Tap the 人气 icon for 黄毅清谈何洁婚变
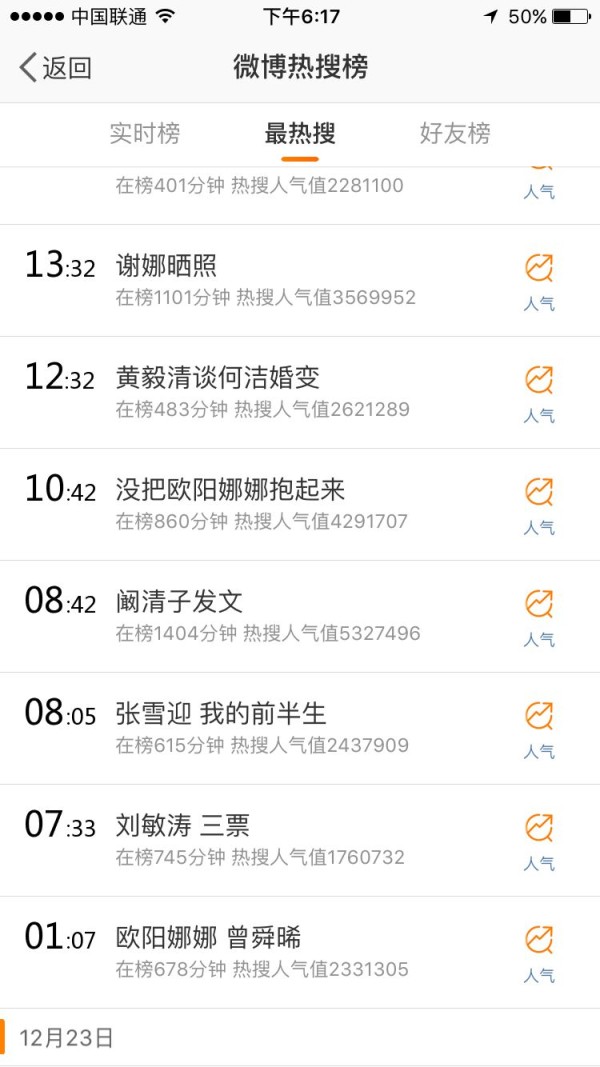This screenshot has height=1067, width=600. coord(539,394)
